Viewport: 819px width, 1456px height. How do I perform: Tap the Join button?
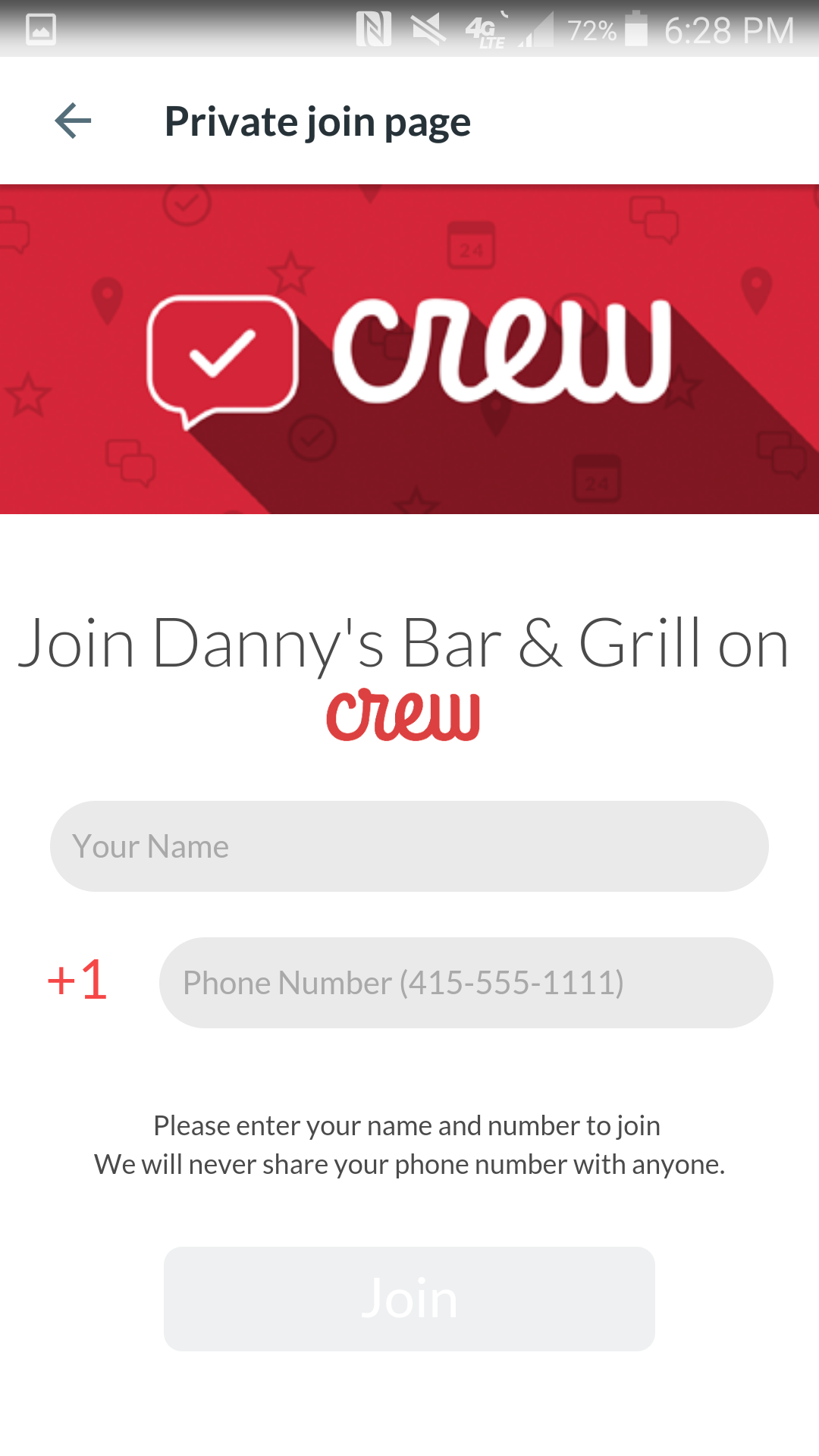409,1298
